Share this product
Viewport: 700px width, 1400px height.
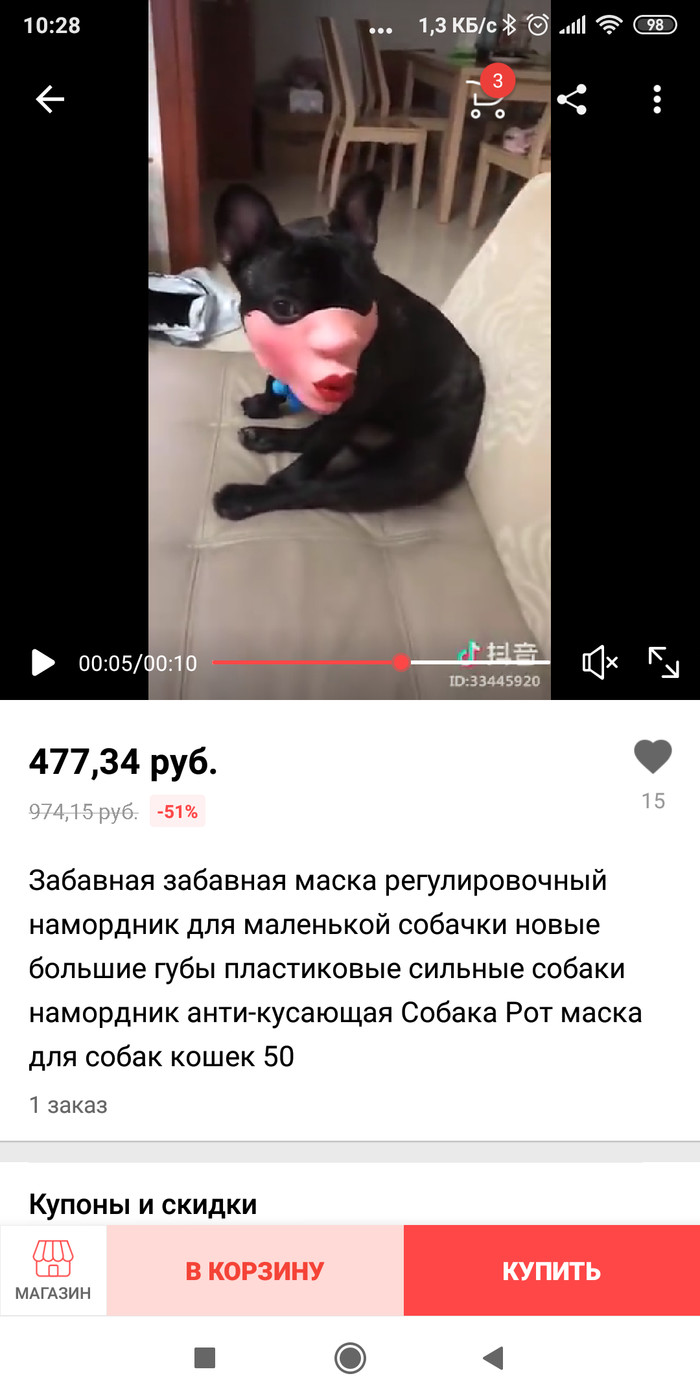(x=572, y=99)
